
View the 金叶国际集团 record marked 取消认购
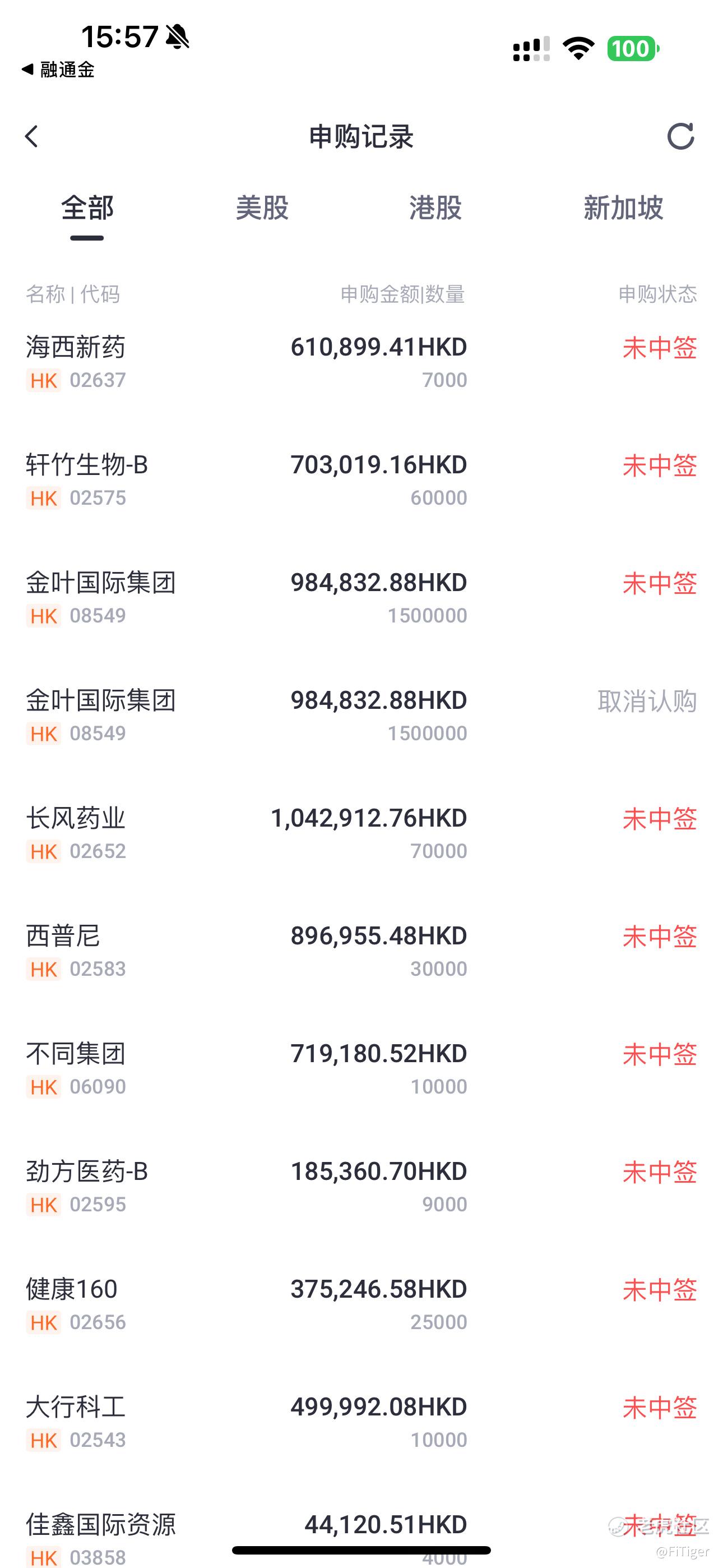tap(361, 716)
